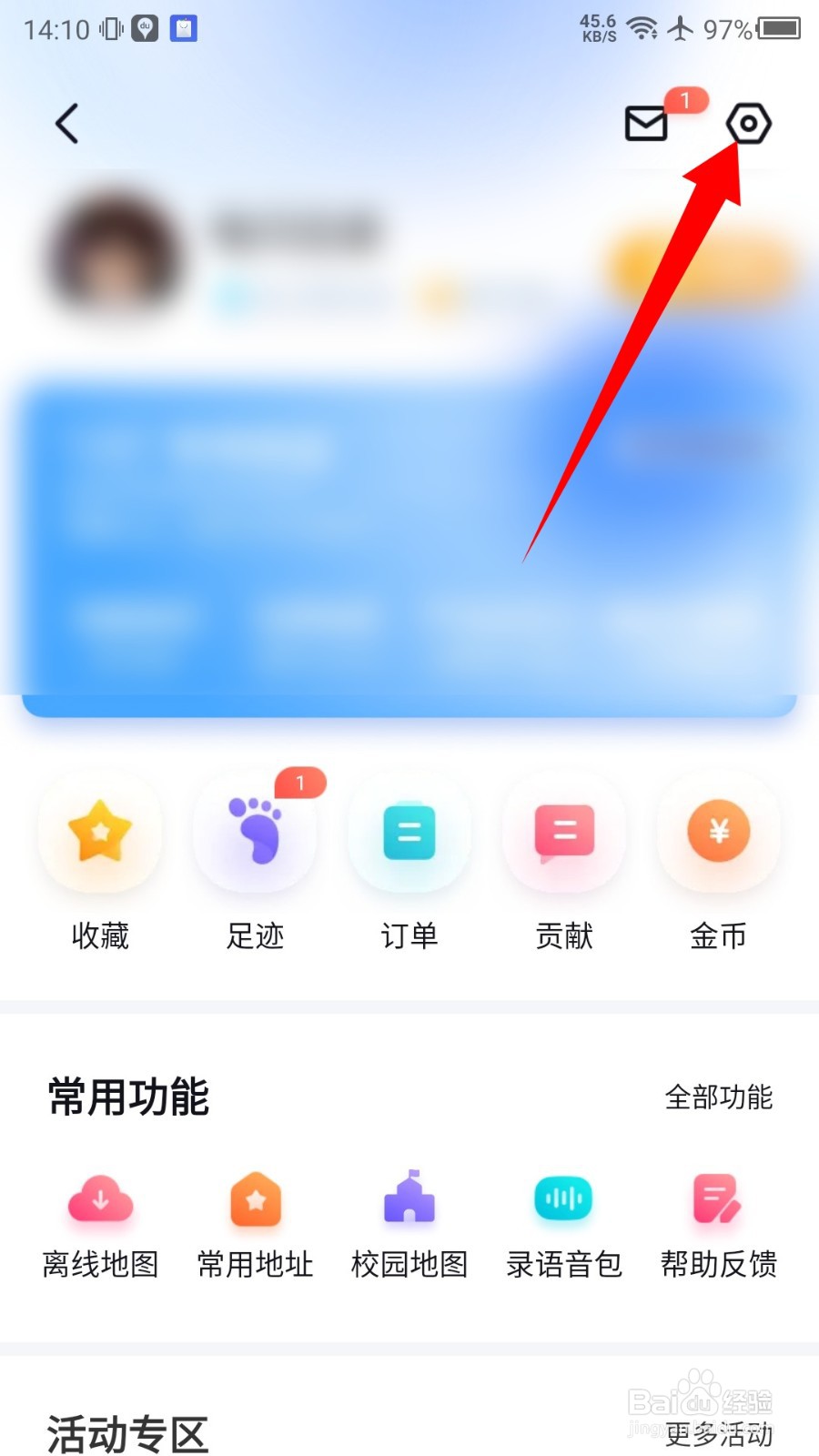Open Help and Feedback (帮助反馈) icon
The image size is (819, 1456).
[717, 1201]
